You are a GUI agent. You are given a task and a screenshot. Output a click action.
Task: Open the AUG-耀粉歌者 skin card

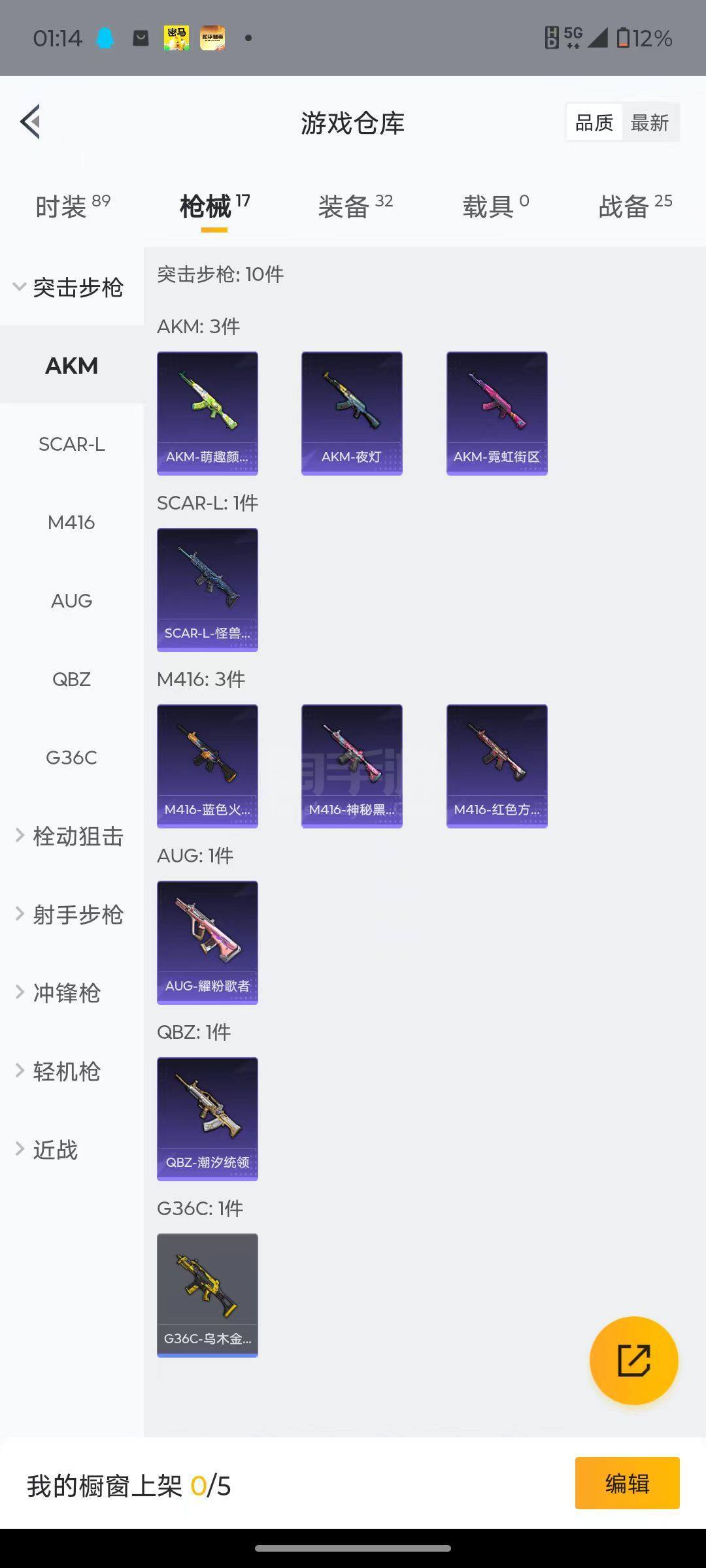[x=207, y=942]
